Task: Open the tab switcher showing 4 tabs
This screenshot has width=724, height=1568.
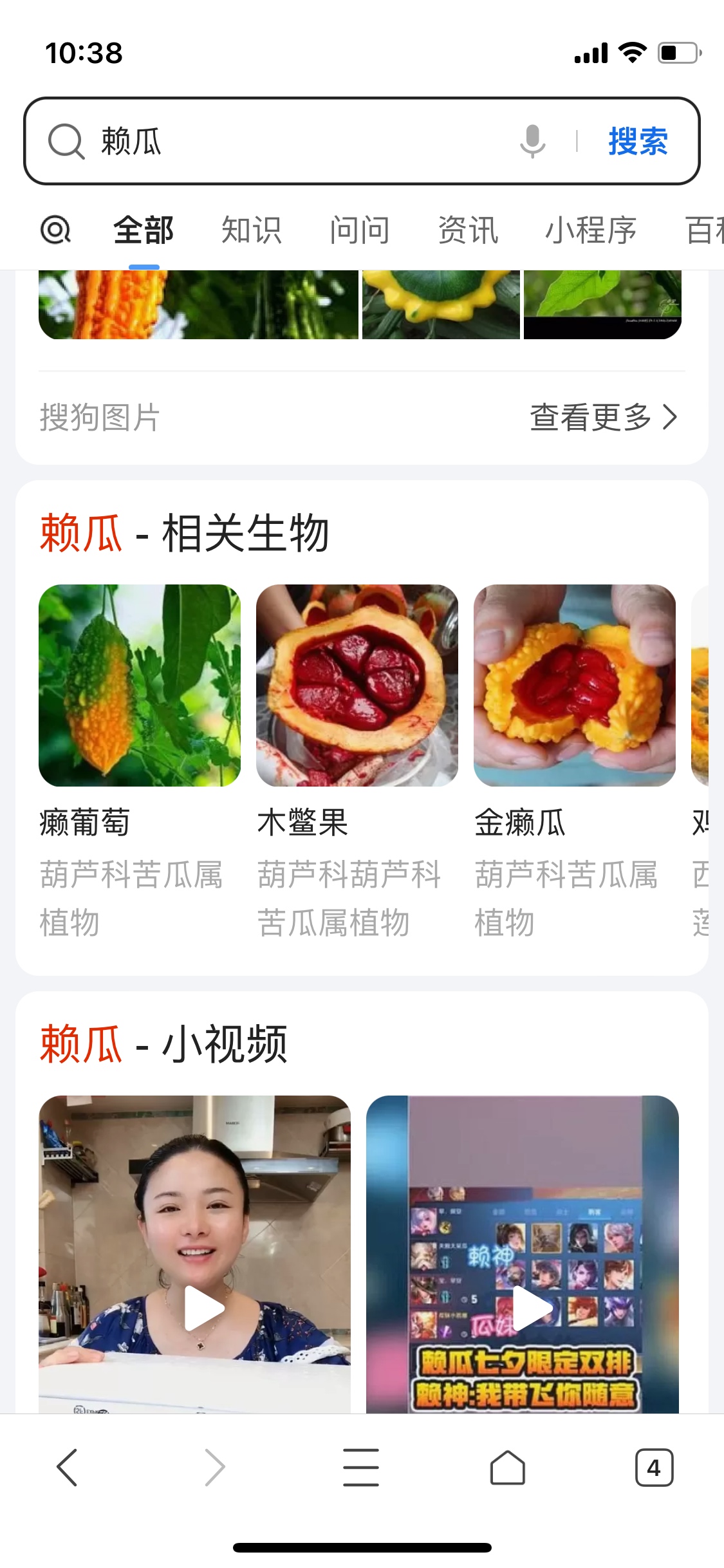Action: coord(654,1468)
